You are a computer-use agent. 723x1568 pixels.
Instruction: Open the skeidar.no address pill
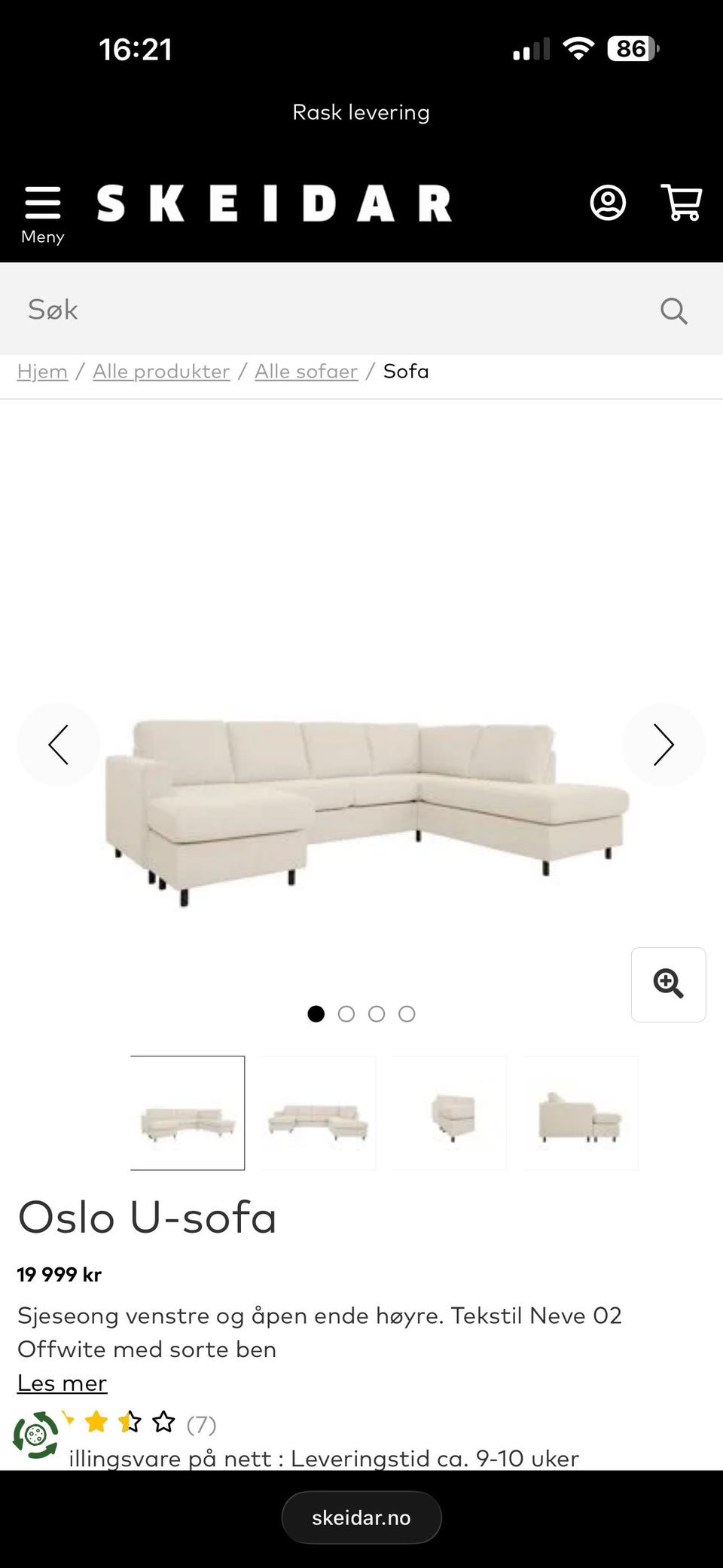tap(361, 1518)
